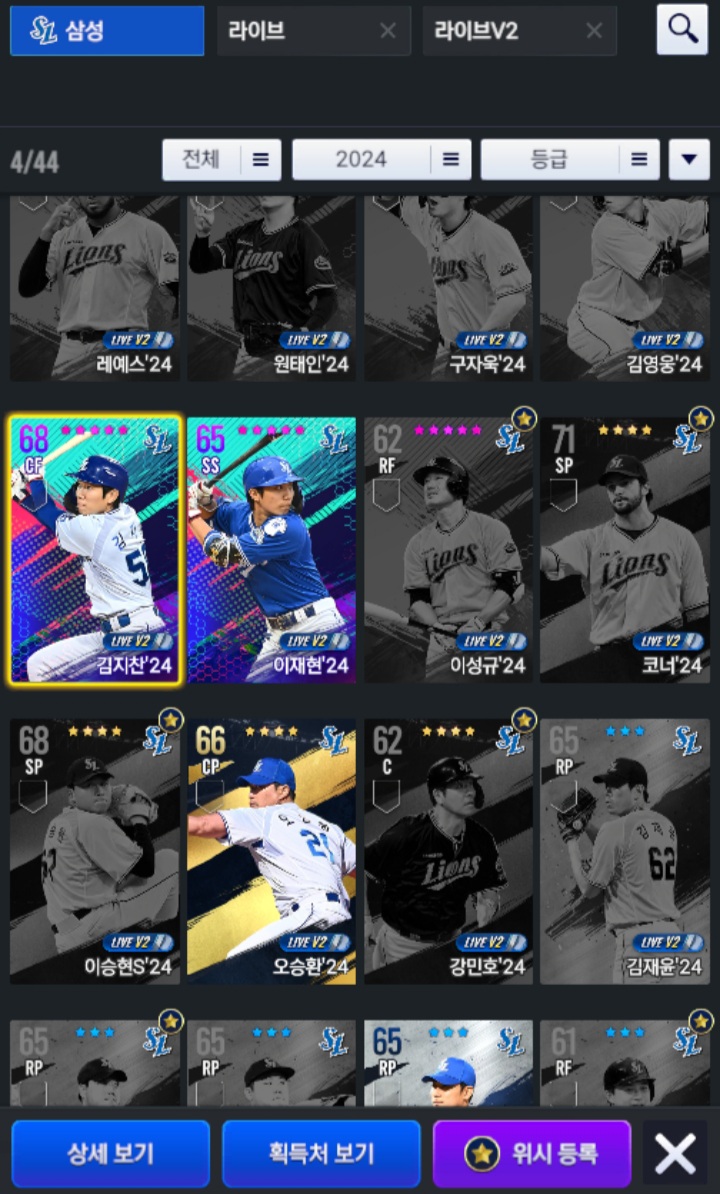Open the search magnifier icon
Screen dimensions: 720x1194
pyautogui.click(x=682, y=30)
